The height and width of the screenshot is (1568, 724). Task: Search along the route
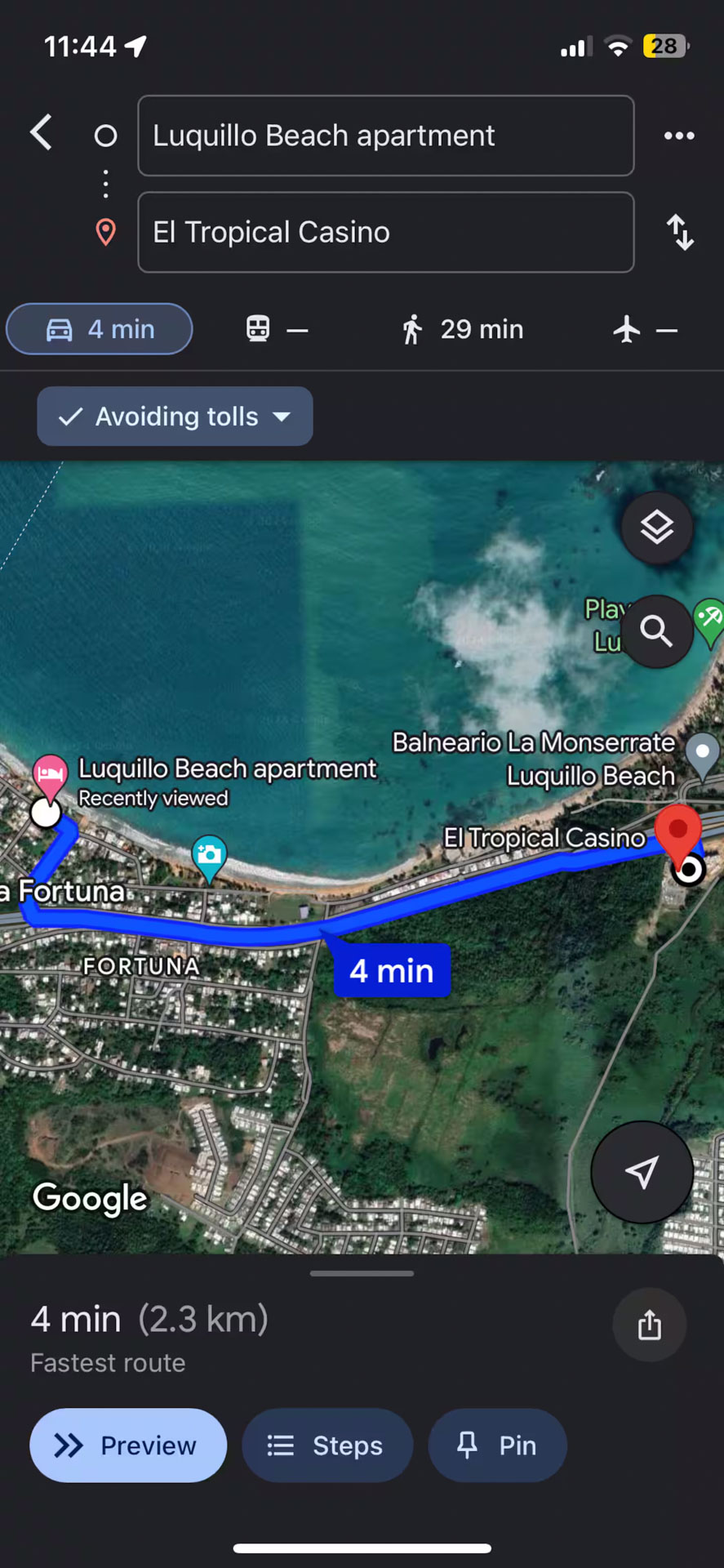656,631
